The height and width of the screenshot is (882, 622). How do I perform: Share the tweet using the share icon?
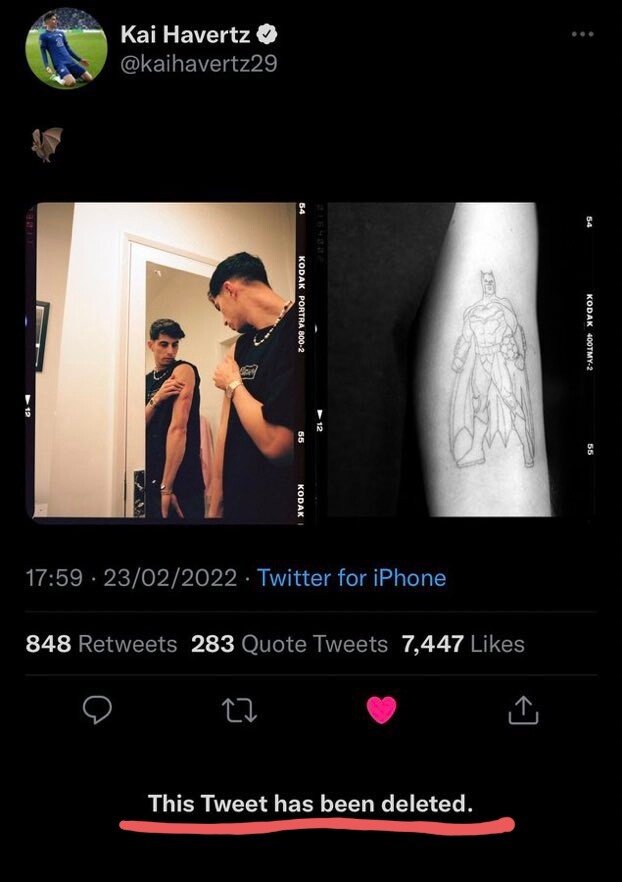point(524,710)
